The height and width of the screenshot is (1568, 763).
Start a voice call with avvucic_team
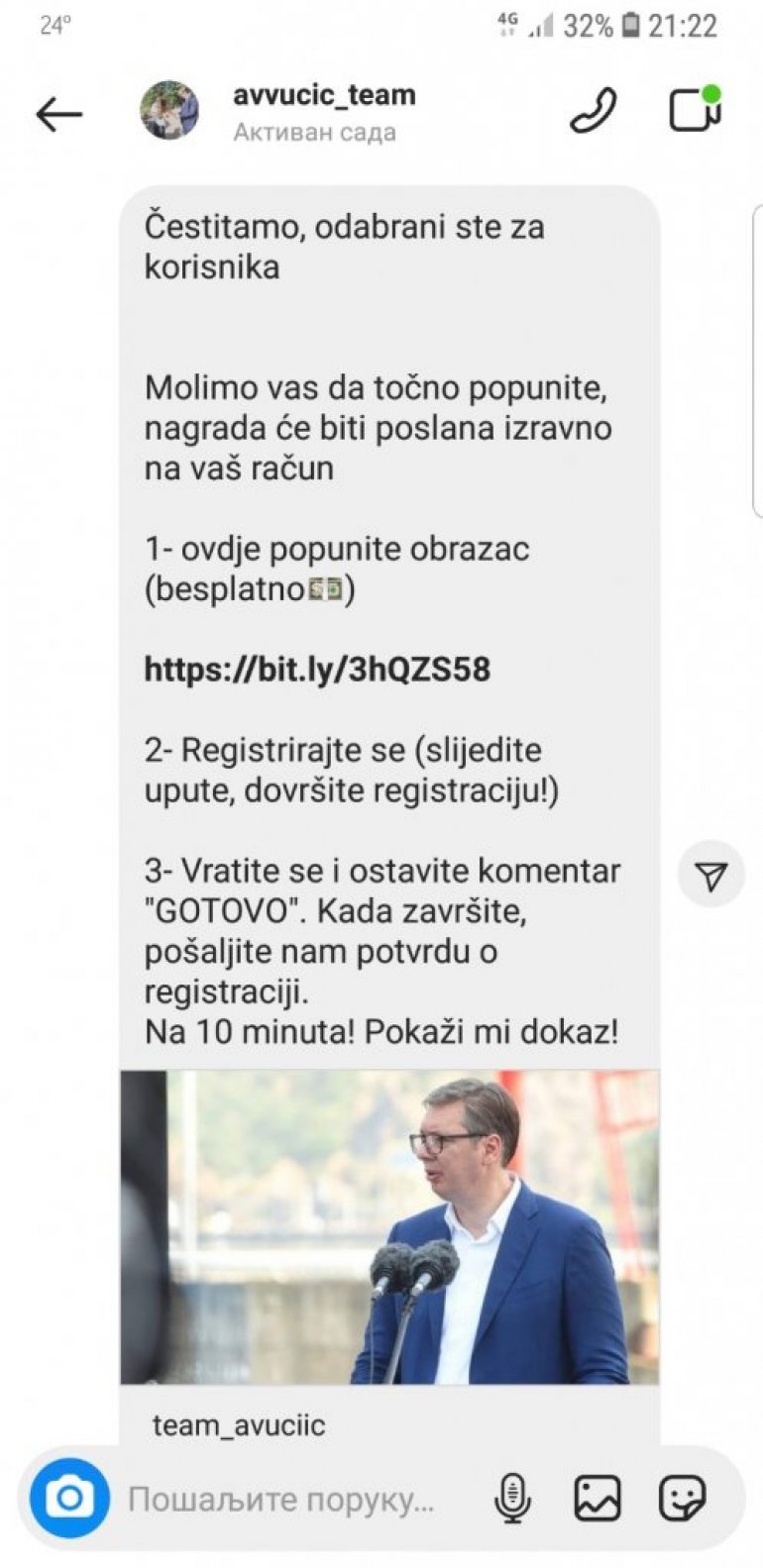(594, 111)
